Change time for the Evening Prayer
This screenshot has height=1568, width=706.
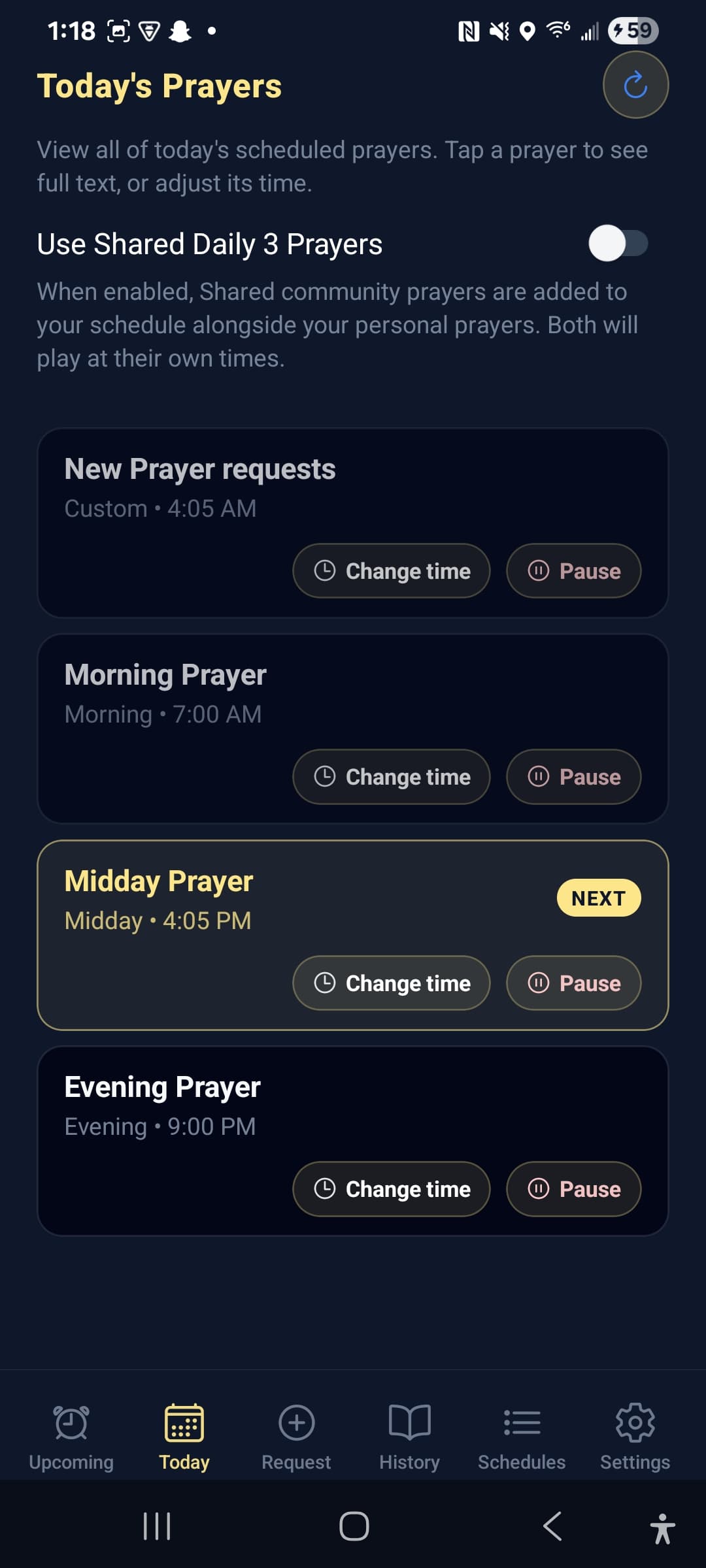point(390,1189)
